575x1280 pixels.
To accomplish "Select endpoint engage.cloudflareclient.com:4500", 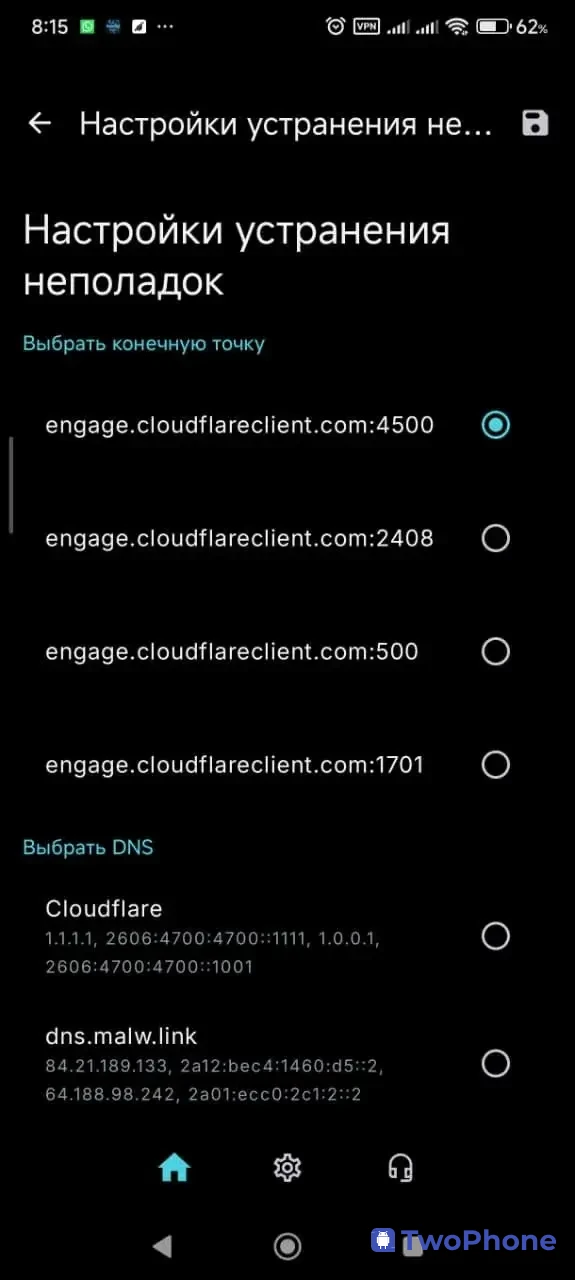I will point(287,425).
